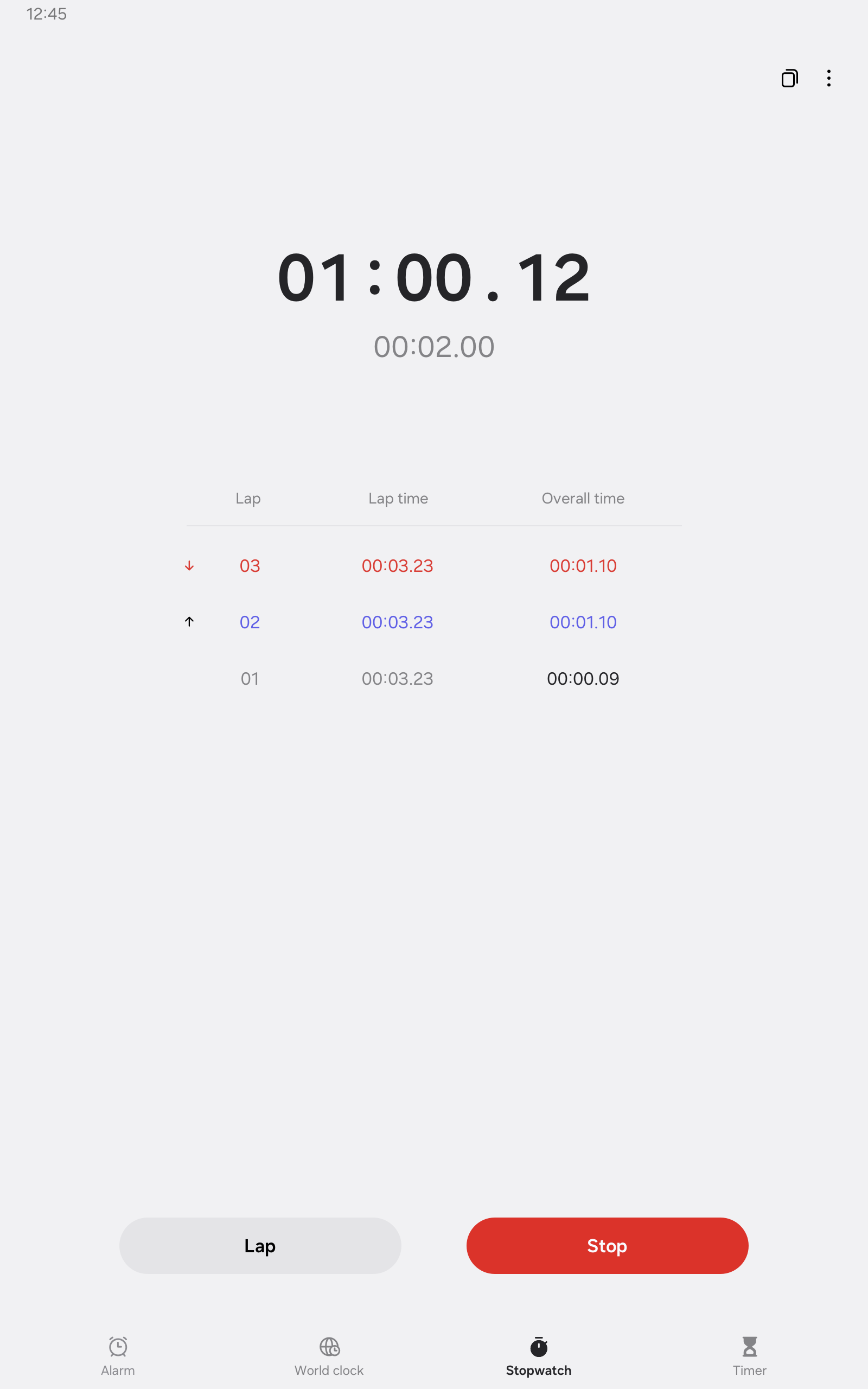Tap the copy lap times icon
868x1389 pixels.
[x=789, y=78]
